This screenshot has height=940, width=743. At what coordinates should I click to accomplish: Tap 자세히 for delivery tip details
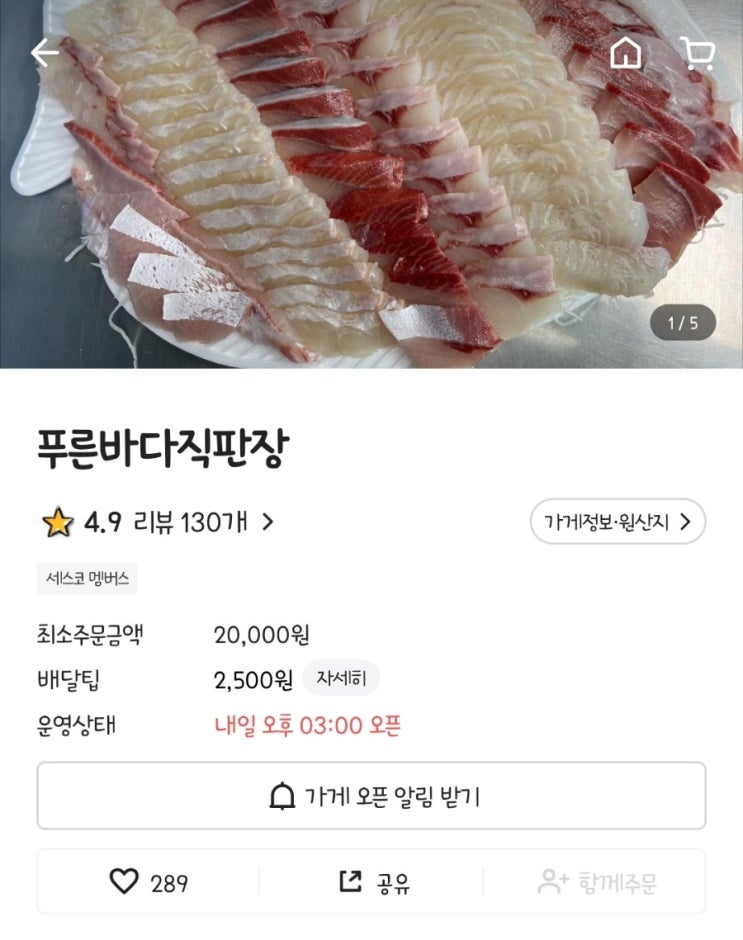(341, 679)
